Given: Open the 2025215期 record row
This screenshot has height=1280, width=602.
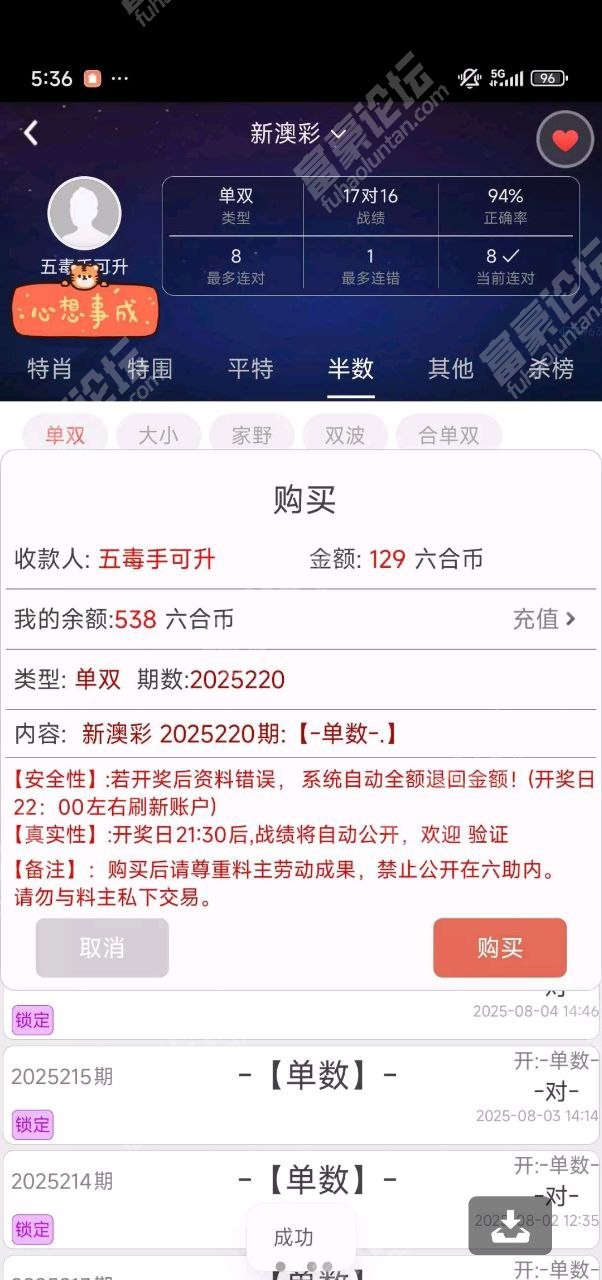Looking at the screenshot, I should click(x=300, y=1094).
